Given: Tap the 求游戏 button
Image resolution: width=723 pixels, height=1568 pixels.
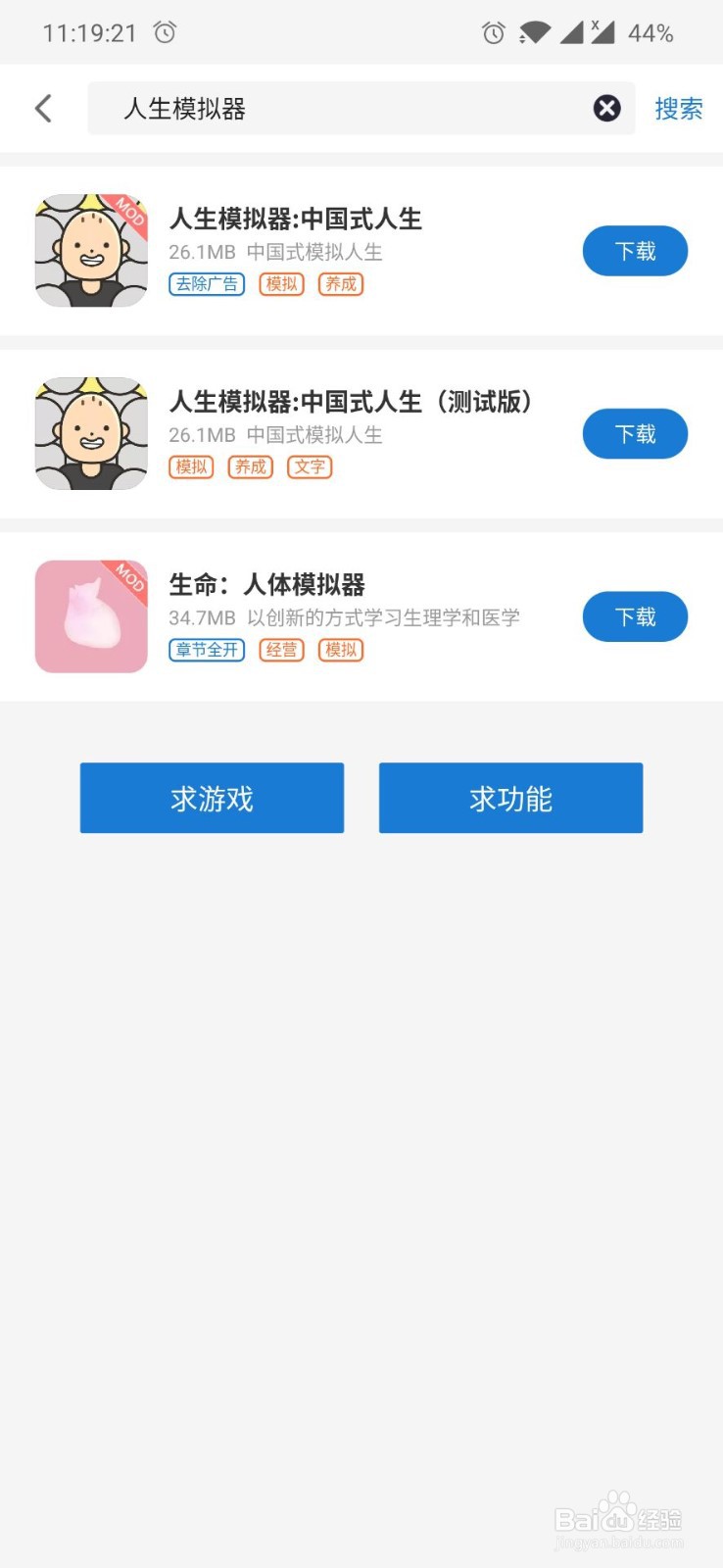Looking at the screenshot, I should pyautogui.click(x=212, y=798).
